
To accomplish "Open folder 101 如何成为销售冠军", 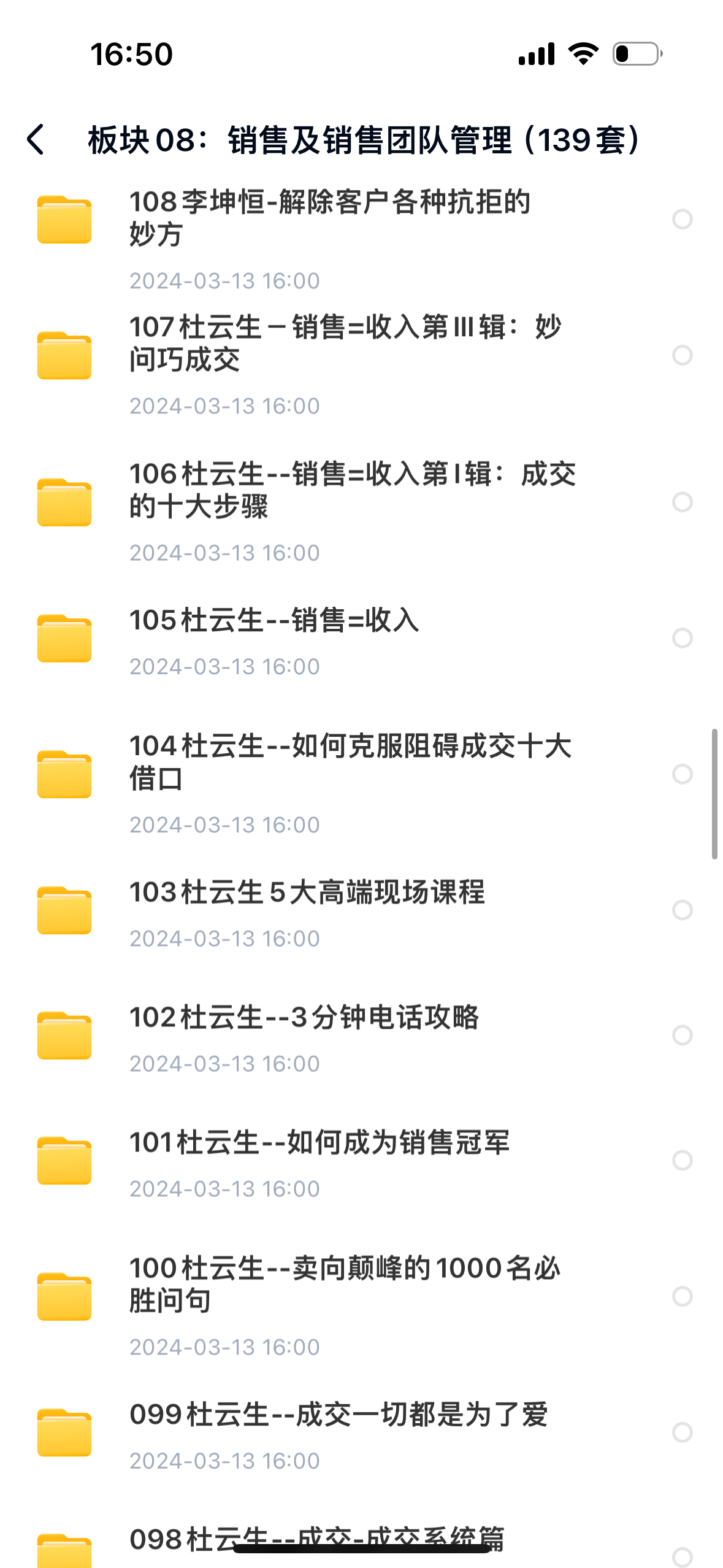I will coord(319,1143).
